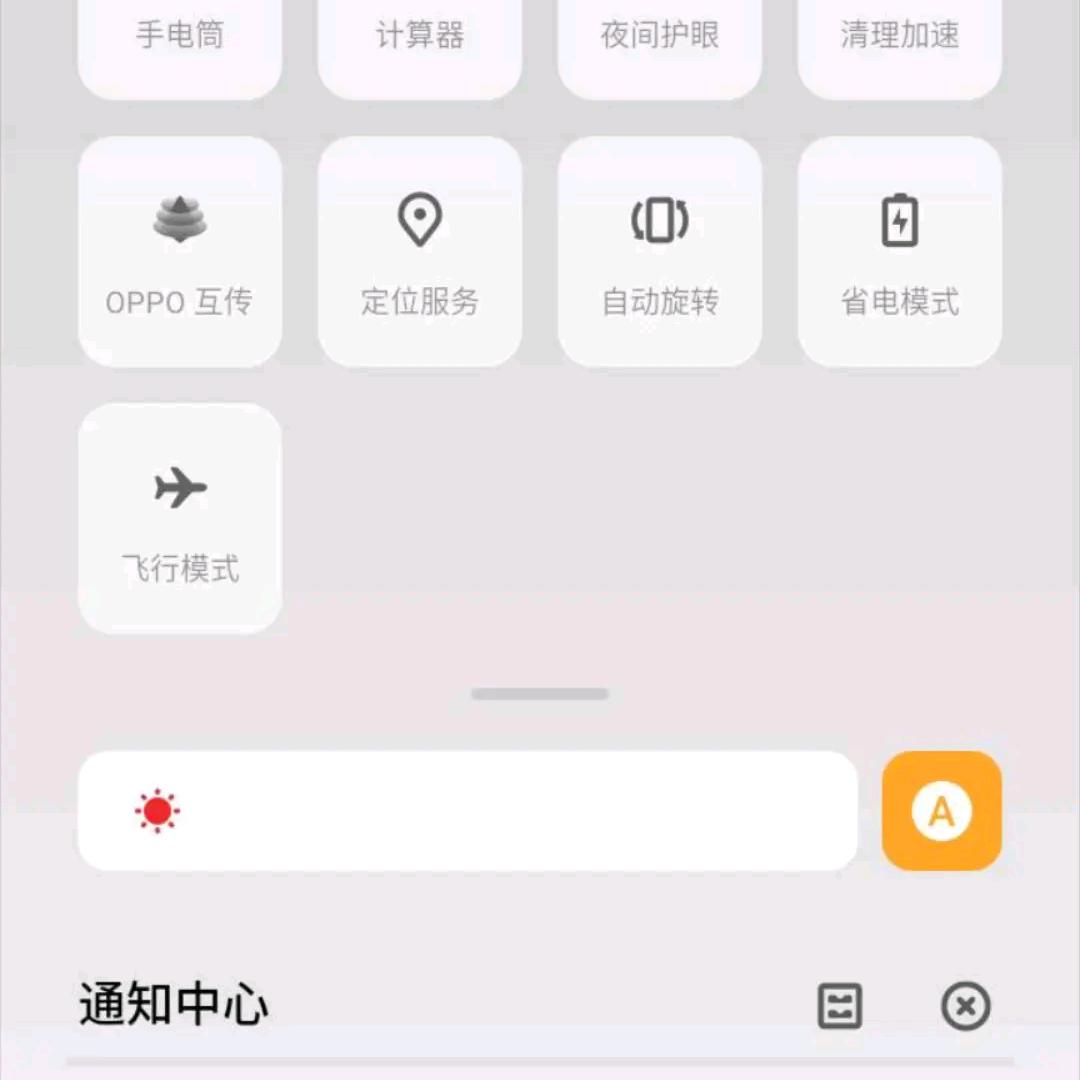1080x1080 pixels.
Task: Tap the panel drag handle bar
Action: pyautogui.click(x=540, y=694)
